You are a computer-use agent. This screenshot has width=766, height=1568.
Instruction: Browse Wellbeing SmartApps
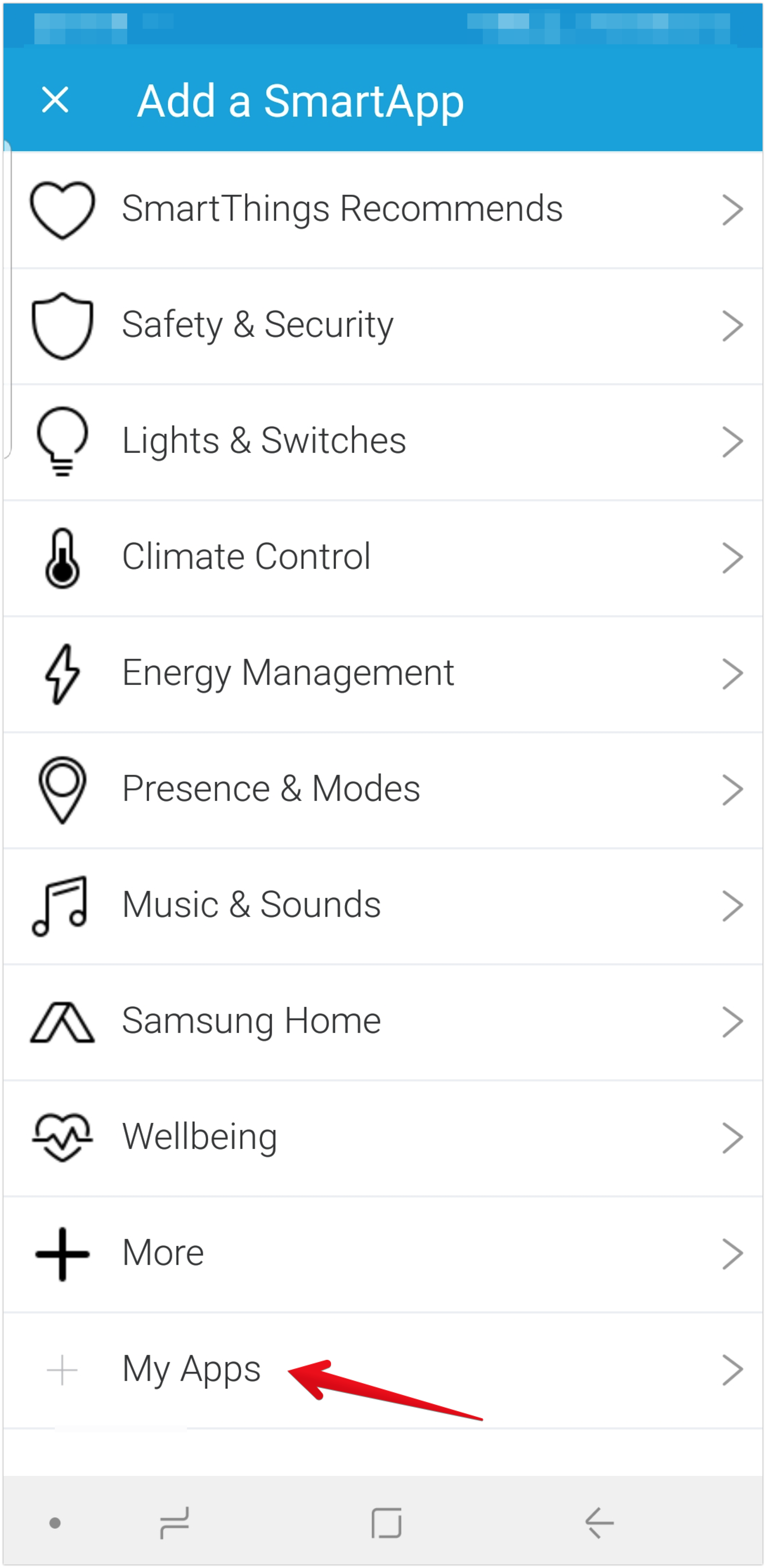[x=383, y=1137]
